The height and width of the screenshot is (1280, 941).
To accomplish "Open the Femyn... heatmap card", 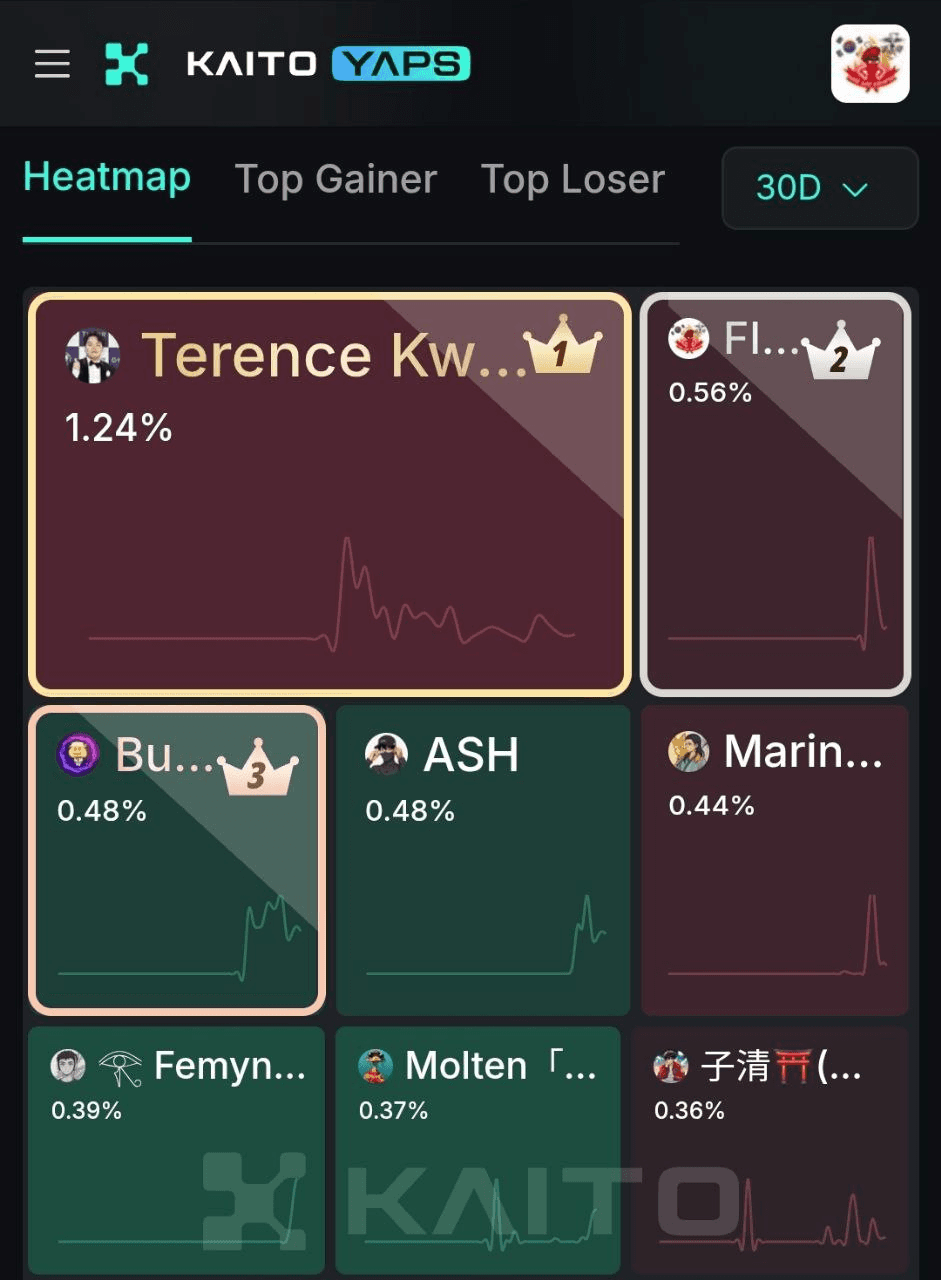I will tap(177, 1150).
